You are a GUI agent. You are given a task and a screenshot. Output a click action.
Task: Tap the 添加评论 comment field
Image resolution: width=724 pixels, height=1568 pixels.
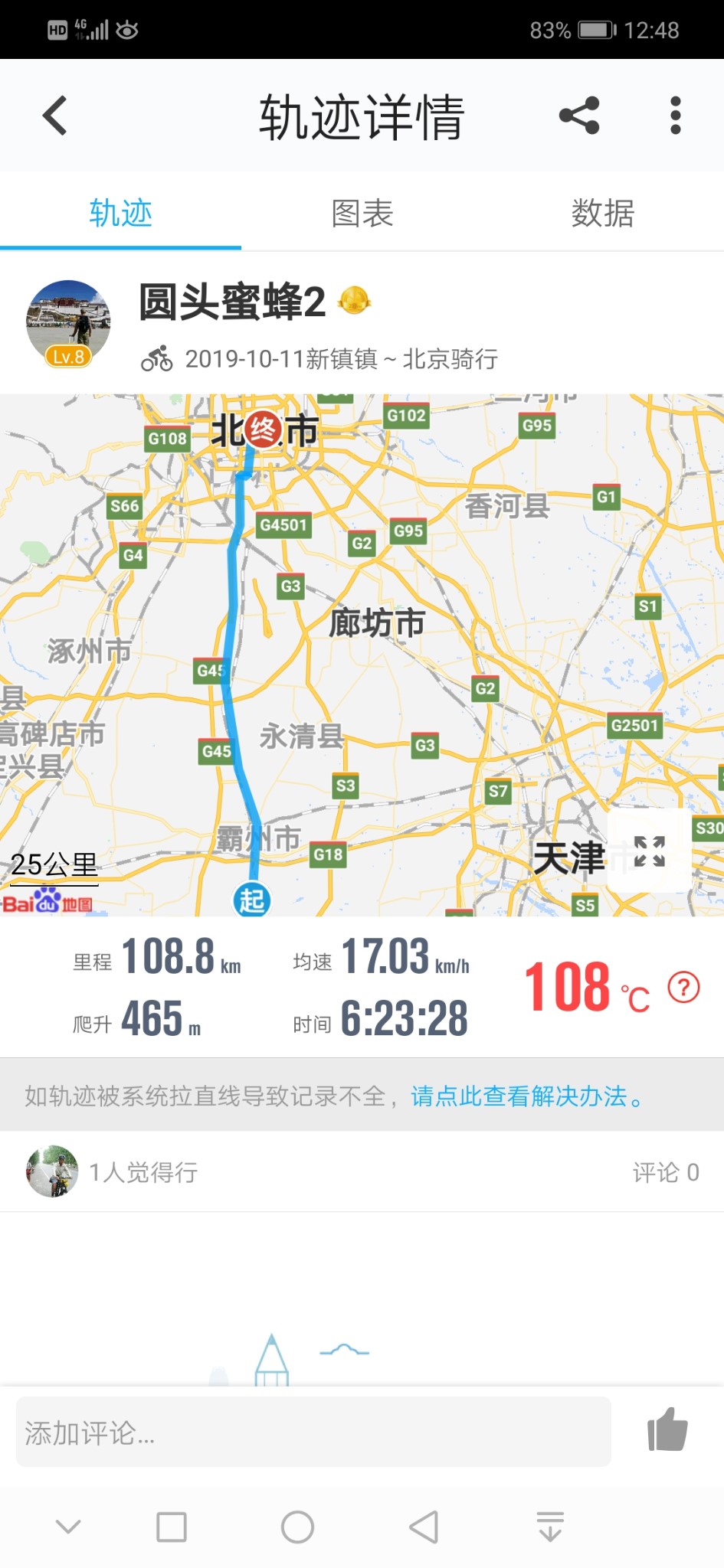313,1432
